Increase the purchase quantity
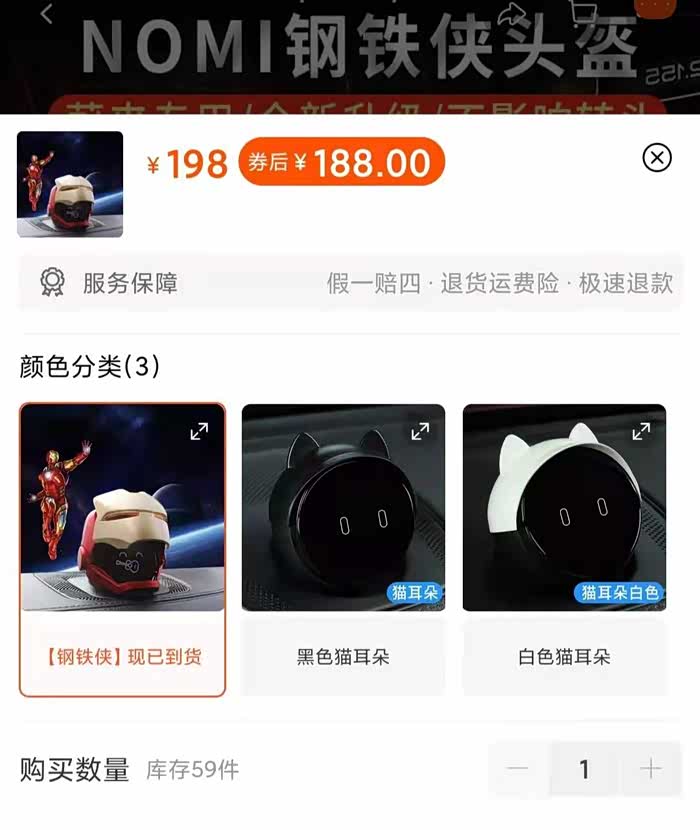The height and width of the screenshot is (830, 700). coord(651,769)
